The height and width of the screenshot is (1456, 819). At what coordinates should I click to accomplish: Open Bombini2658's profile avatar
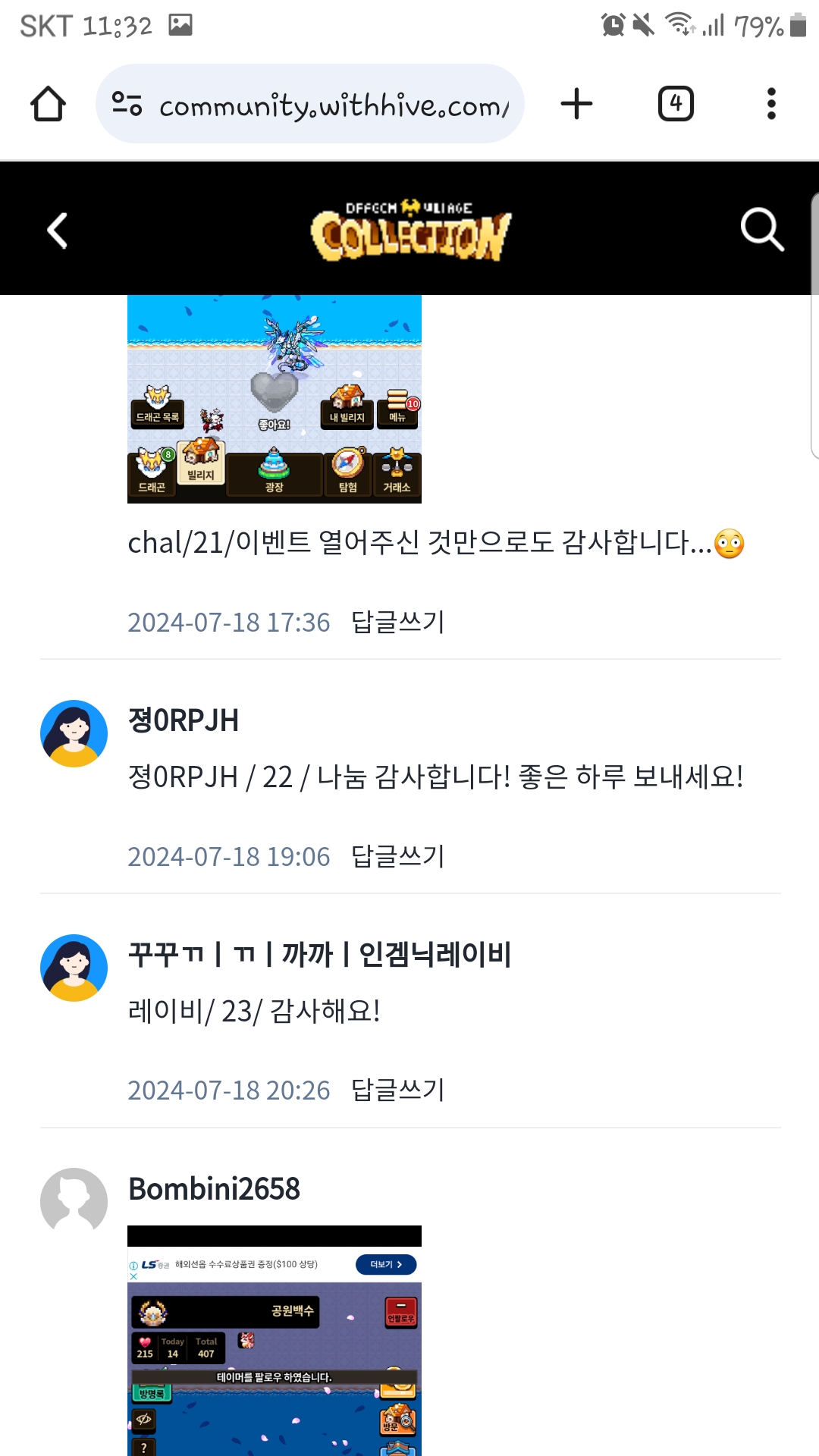click(74, 1201)
